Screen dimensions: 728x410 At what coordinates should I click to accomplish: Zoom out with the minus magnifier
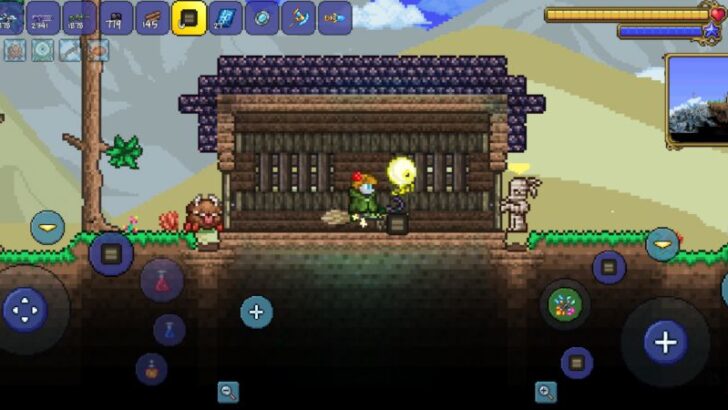click(x=229, y=392)
